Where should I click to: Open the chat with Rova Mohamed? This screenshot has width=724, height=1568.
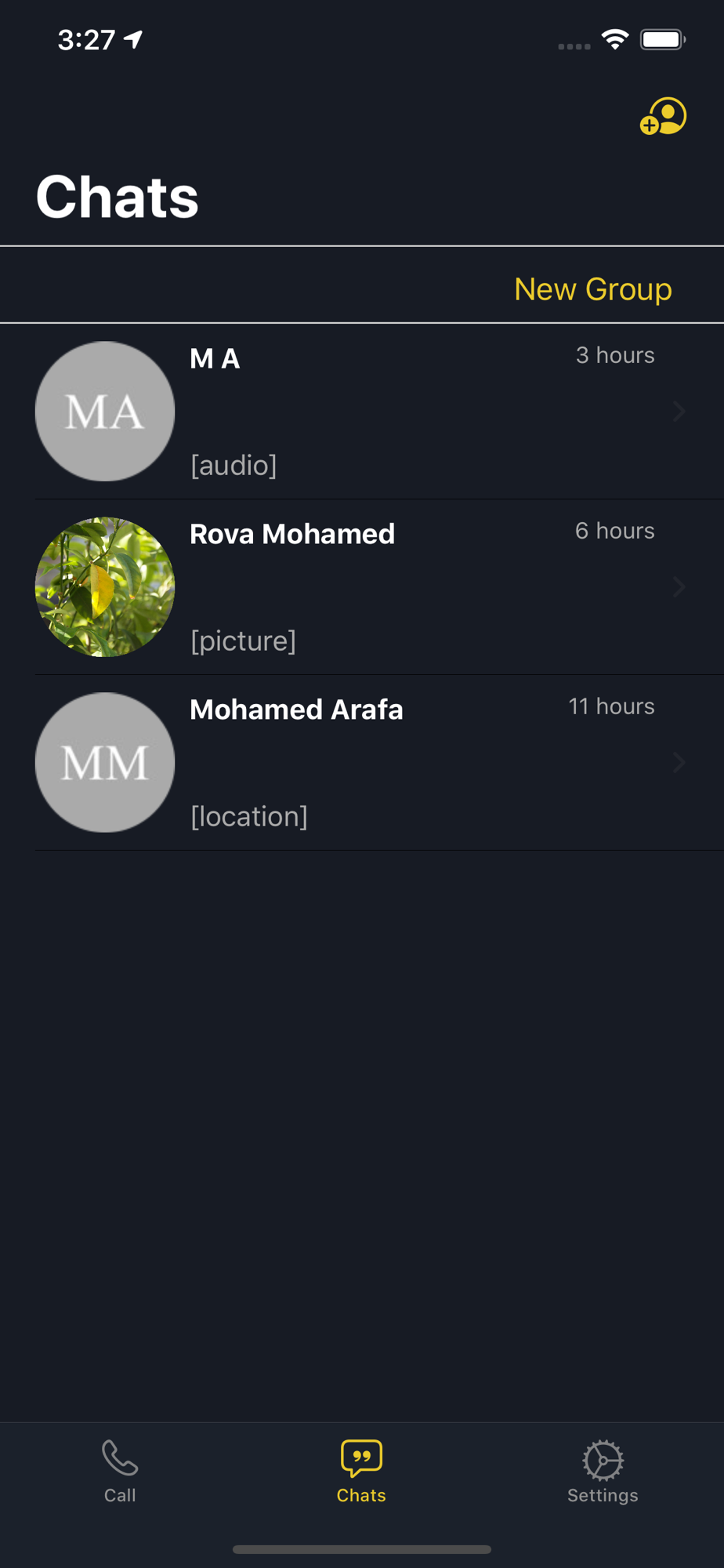(362, 587)
